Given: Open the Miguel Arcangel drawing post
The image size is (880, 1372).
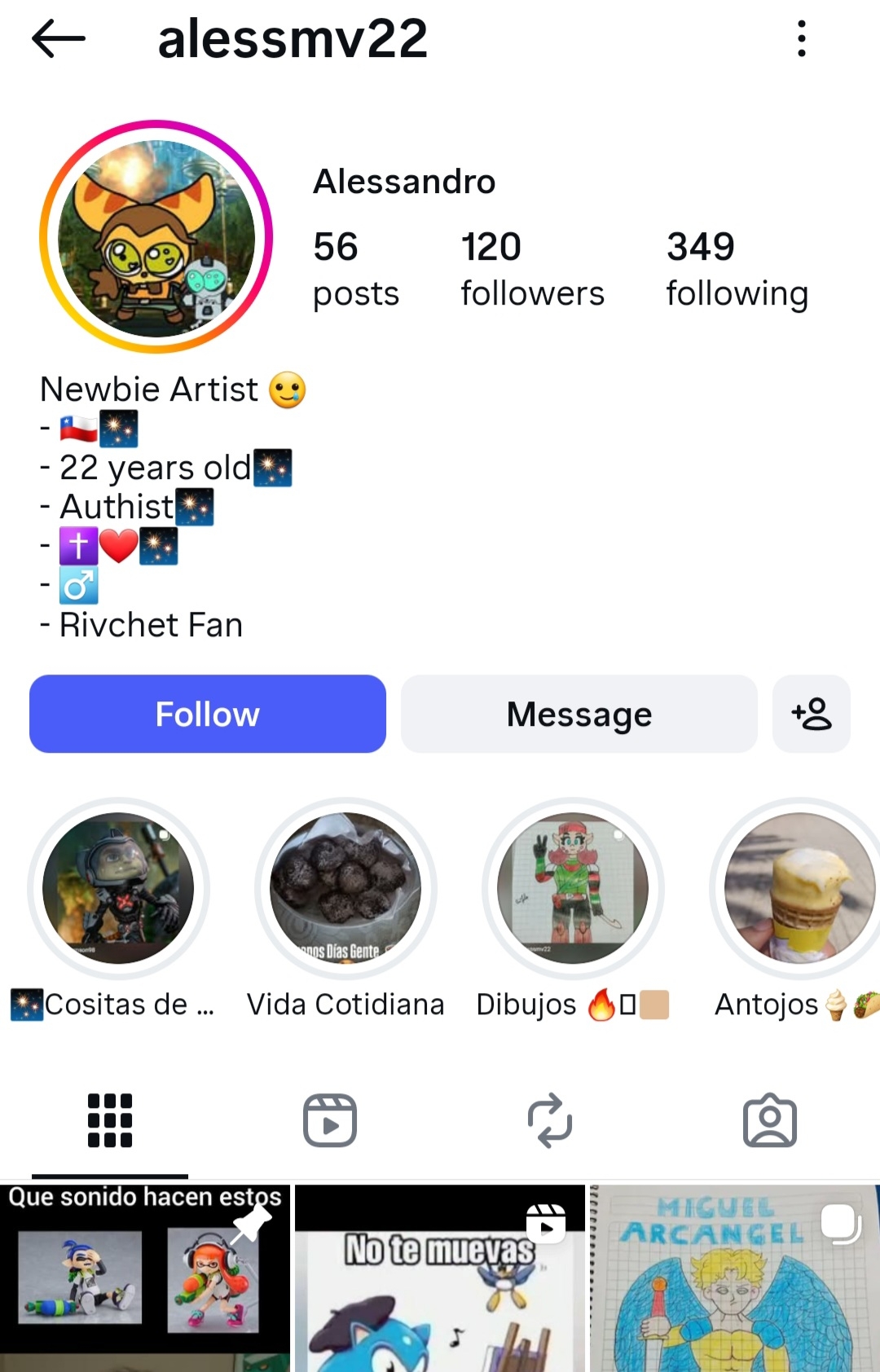Looking at the screenshot, I should (x=735, y=1279).
